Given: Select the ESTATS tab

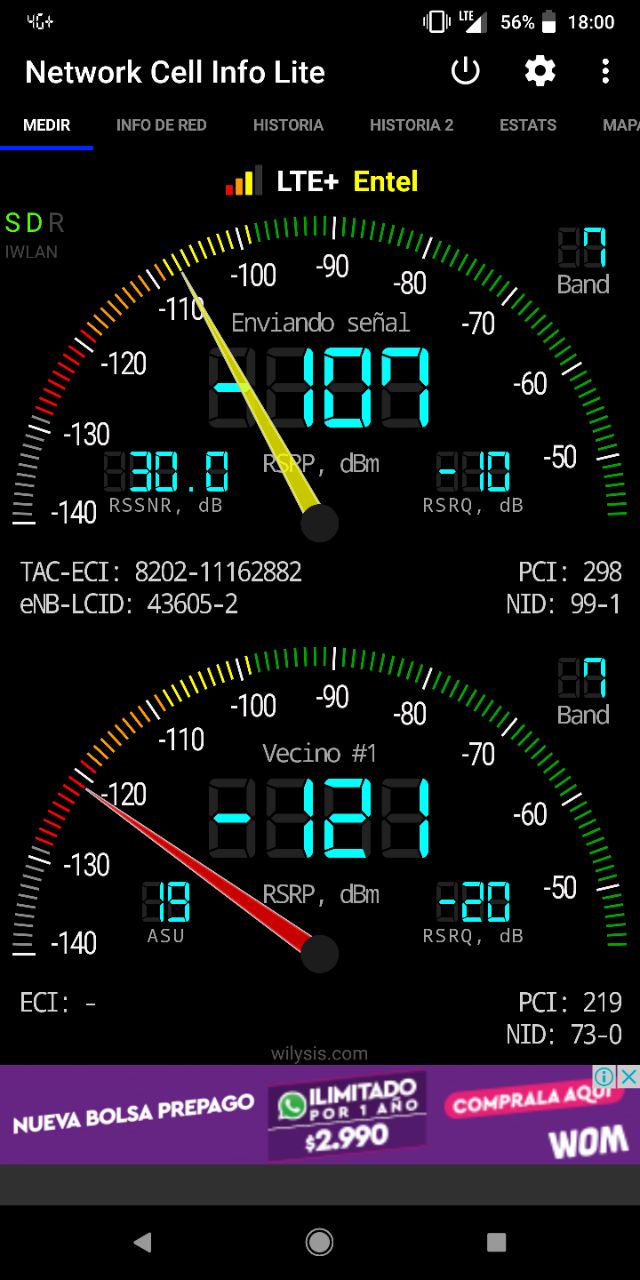Looking at the screenshot, I should click(528, 125).
